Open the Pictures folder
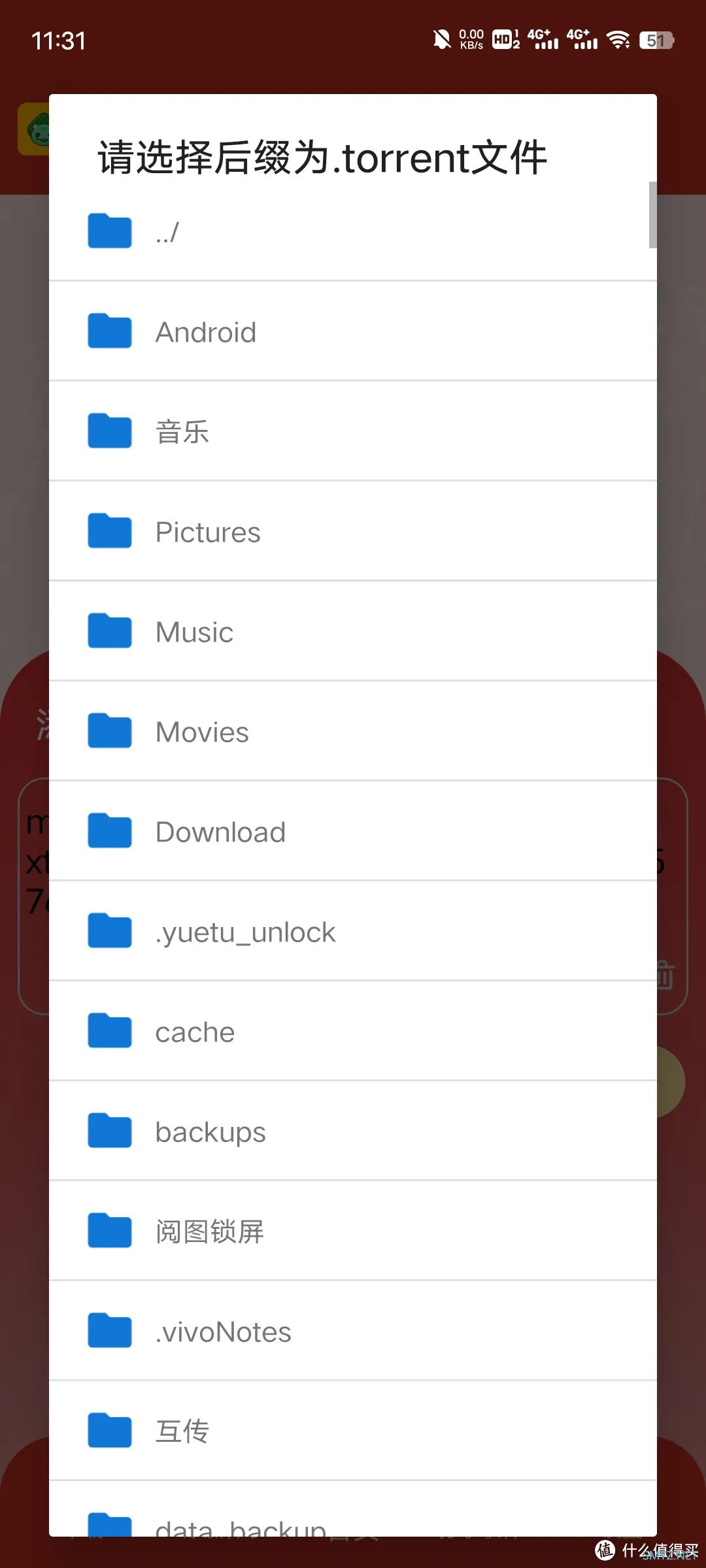 (x=353, y=532)
